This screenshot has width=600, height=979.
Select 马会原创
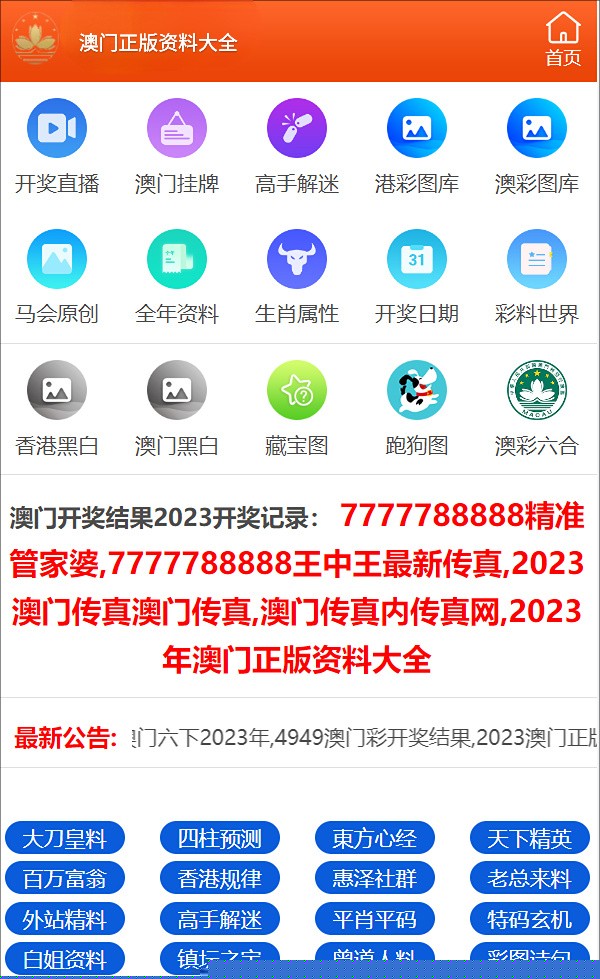click(57, 277)
